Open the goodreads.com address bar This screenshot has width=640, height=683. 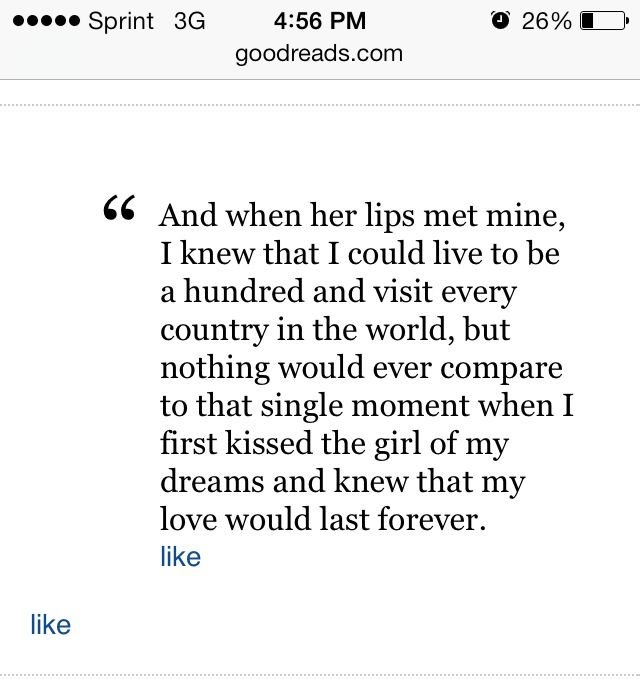point(319,53)
